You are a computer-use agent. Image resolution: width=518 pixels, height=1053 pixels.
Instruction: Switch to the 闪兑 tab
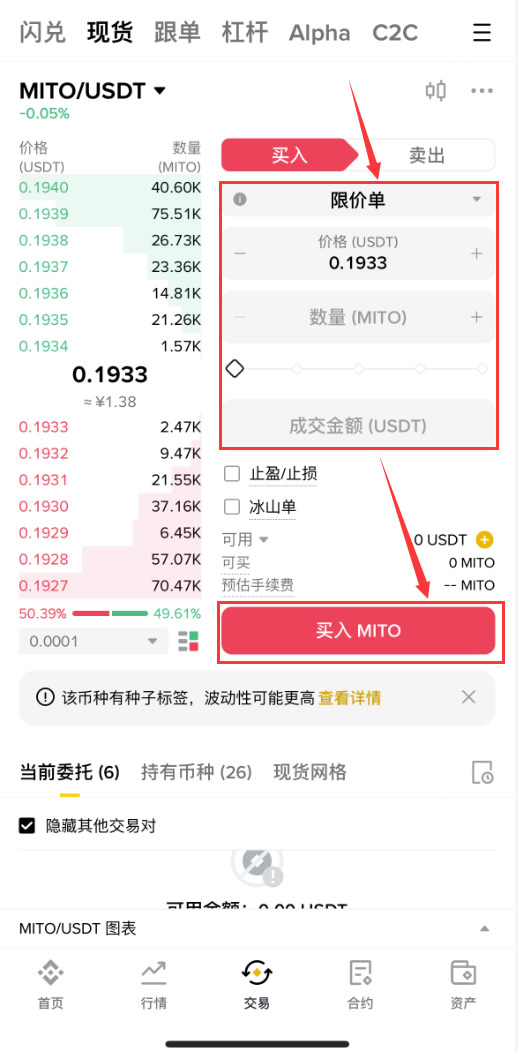click(x=42, y=32)
